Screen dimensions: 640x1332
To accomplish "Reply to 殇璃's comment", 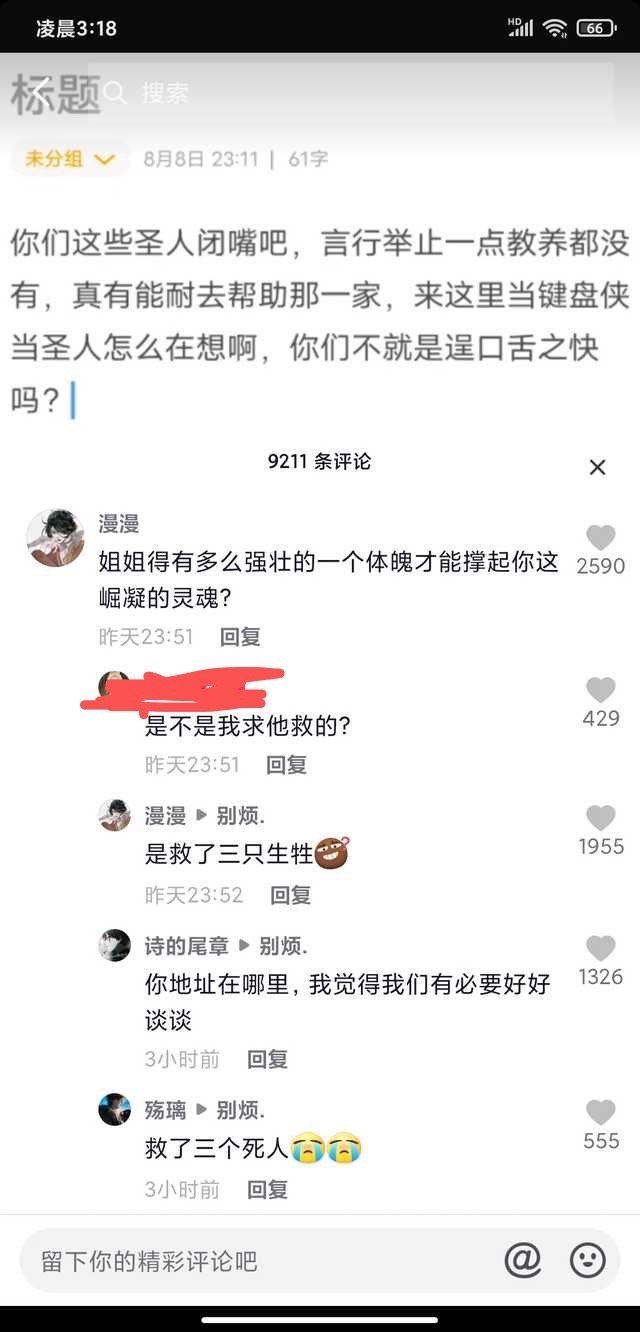I will point(267,1189).
